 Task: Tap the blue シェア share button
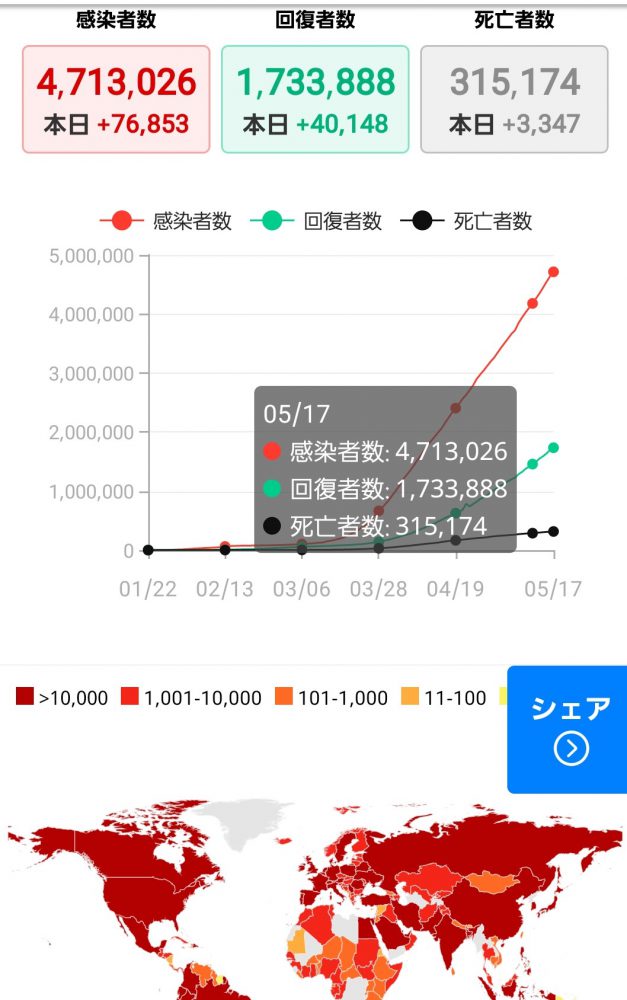click(x=569, y=728)
